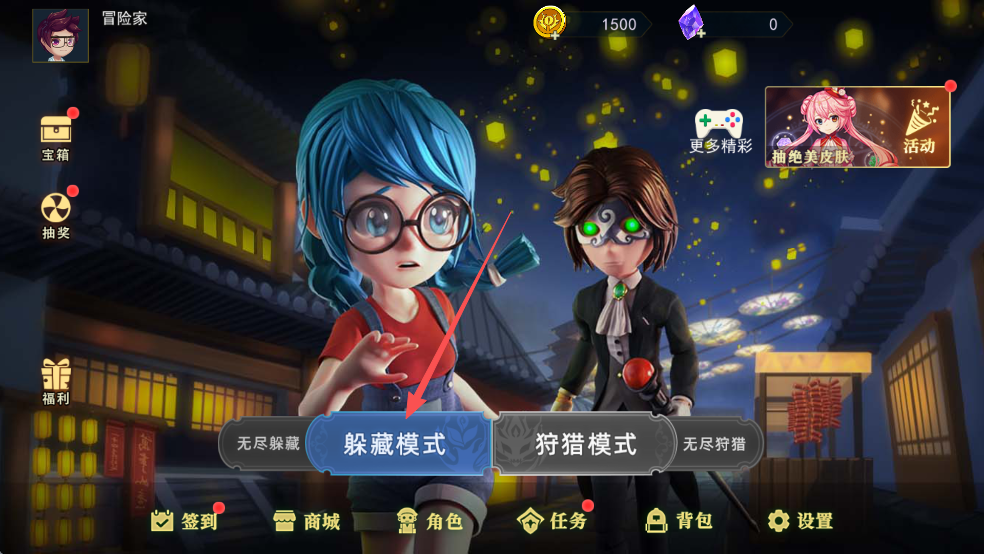The width and height of the screenshot is (984, 554).
Task: Open the 抽奖 lottery
Action: coord(56,214)
